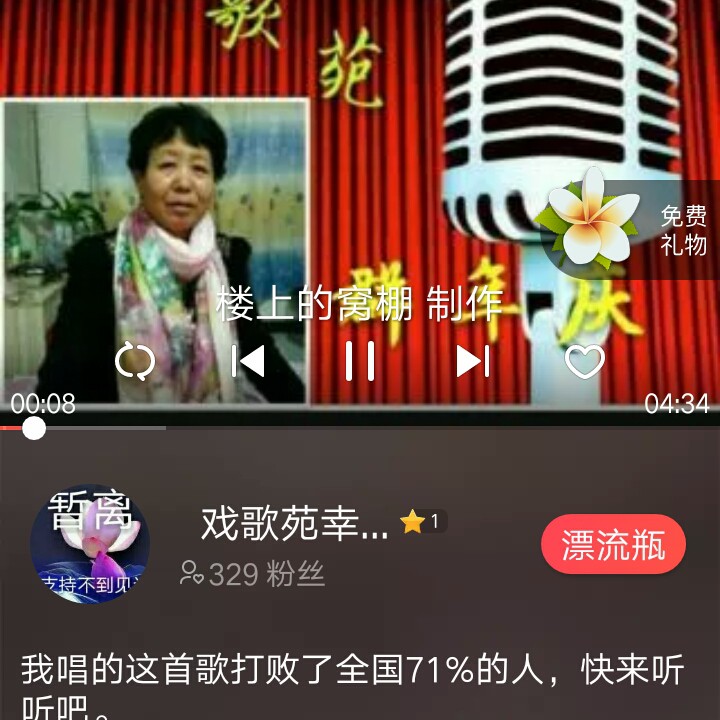Image resolution: width=720 pixels, height=720 pixels.
Task: Open the 戏歌苑幸... user profile name
Action: [295, 523]
